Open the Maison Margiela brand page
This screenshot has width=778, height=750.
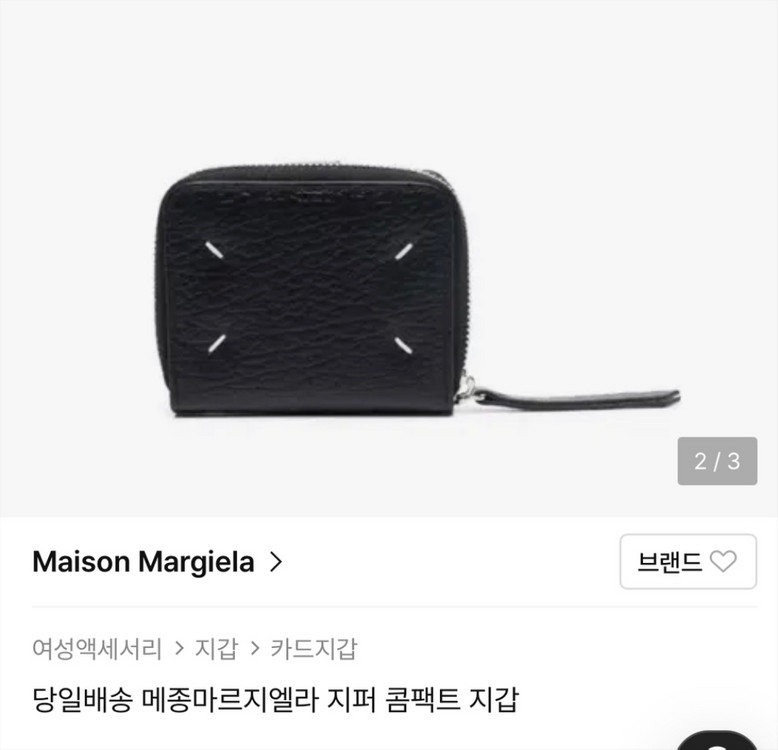click(x=157, y=562)
